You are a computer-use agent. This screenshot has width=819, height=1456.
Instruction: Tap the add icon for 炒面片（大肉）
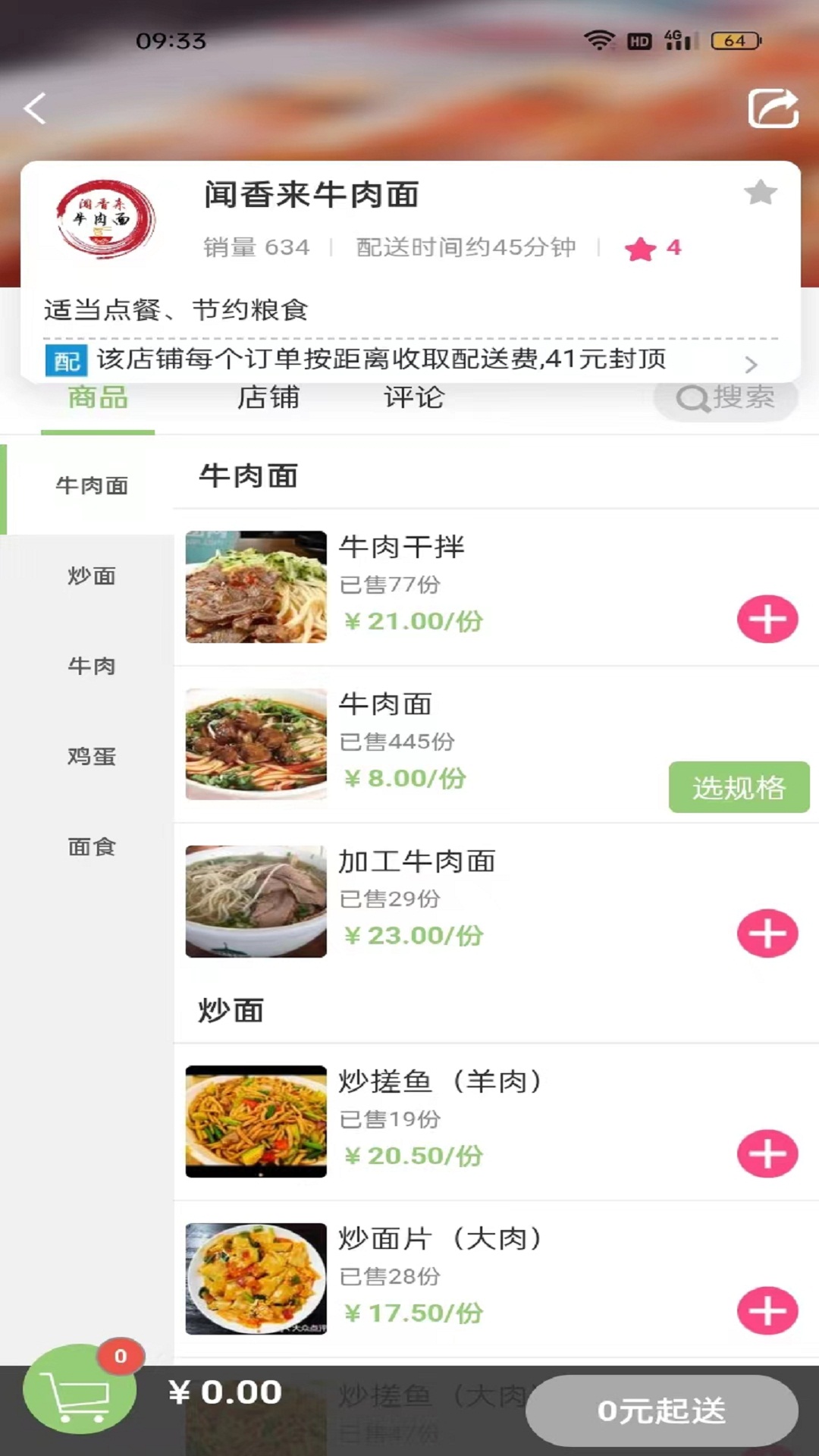coord(767,1310)
